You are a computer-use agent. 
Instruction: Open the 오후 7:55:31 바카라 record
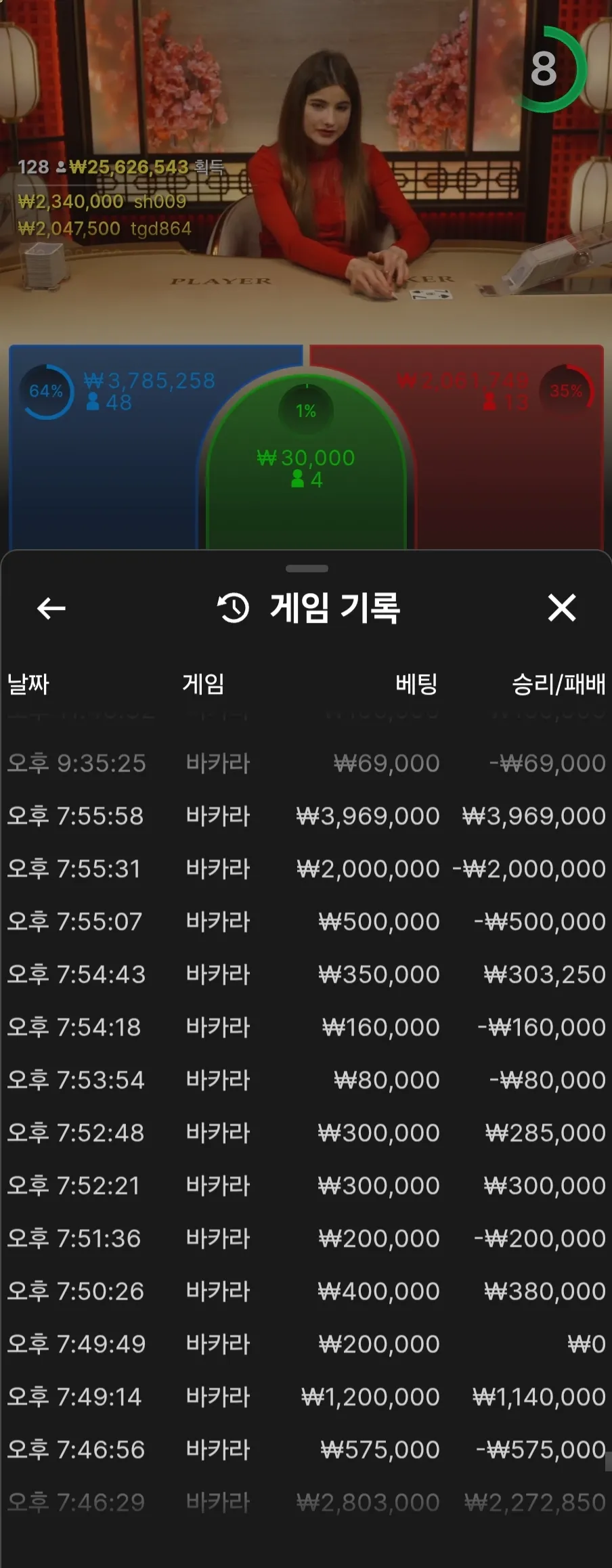coord(306,869)
